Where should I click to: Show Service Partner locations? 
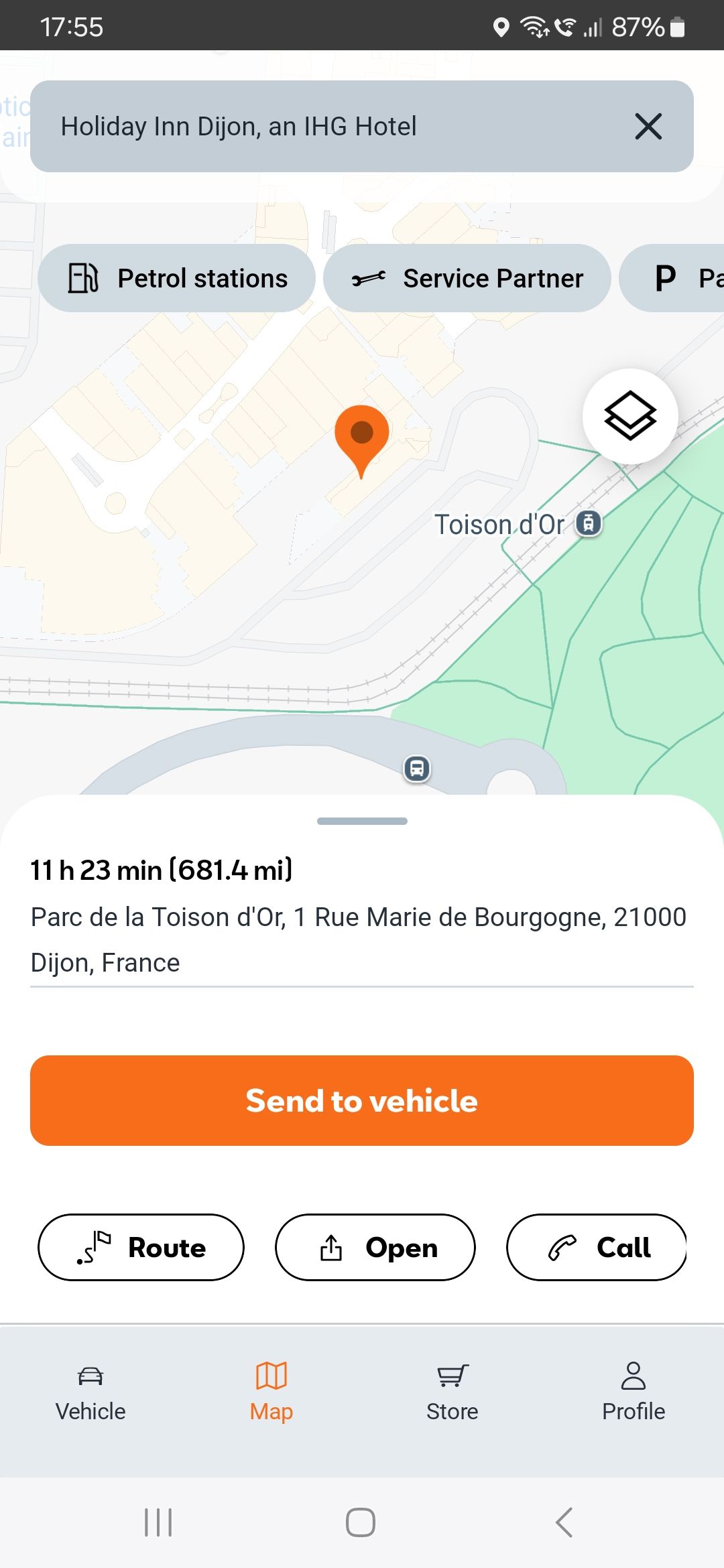pos(467,278)
